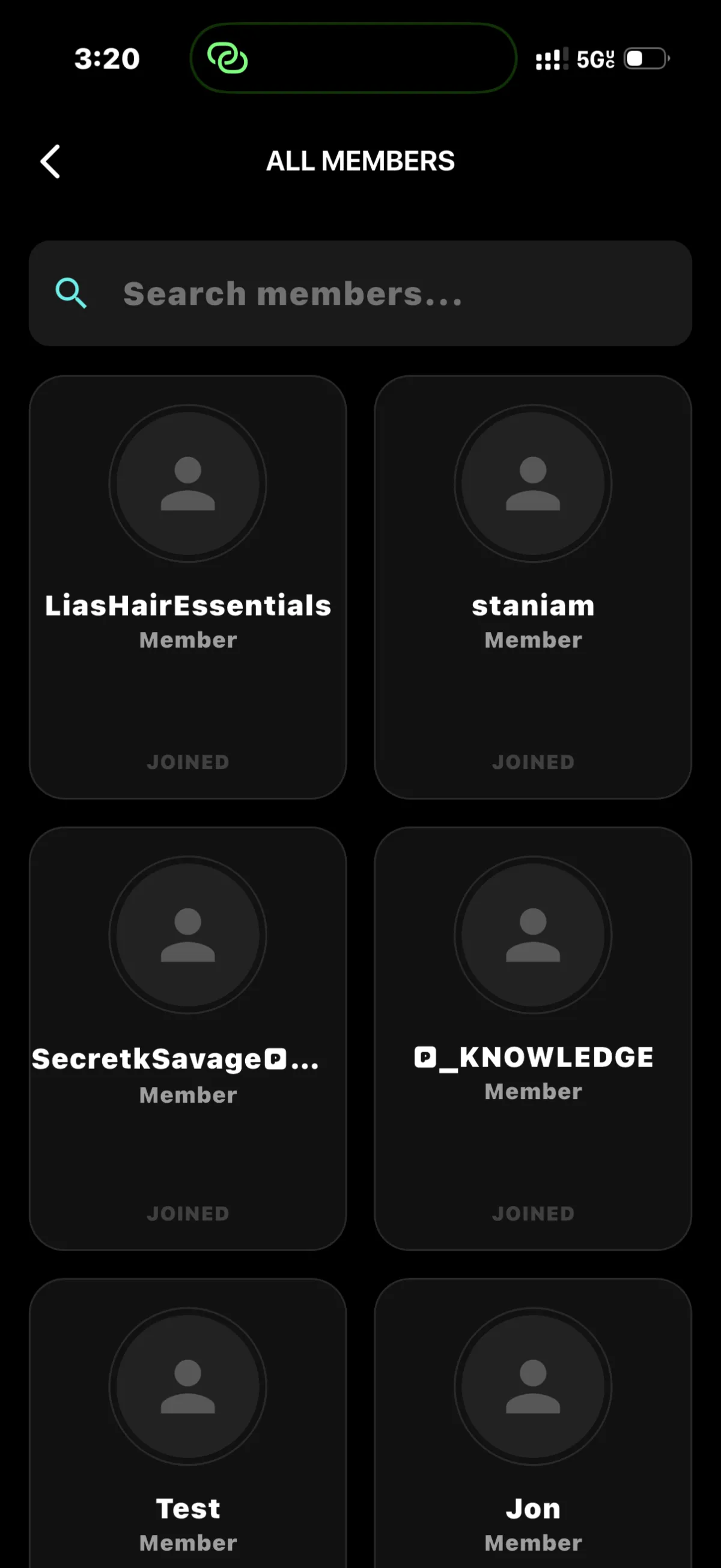The width and height of the screenshot is (721, 1568).
Task: Tap the green link icon in Dynamic Island
Action: click(228, 58)
